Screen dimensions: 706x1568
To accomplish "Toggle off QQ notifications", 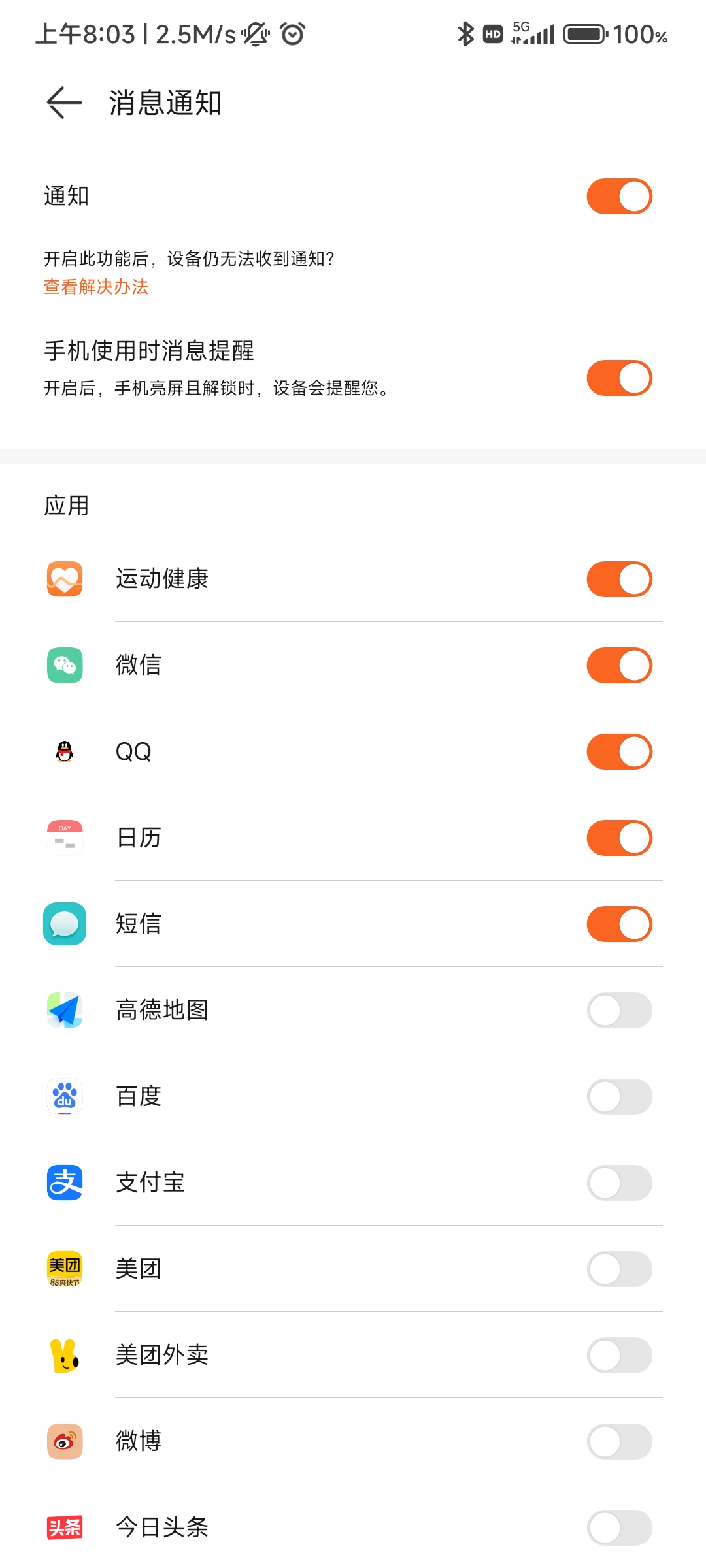I will (619, 752).
